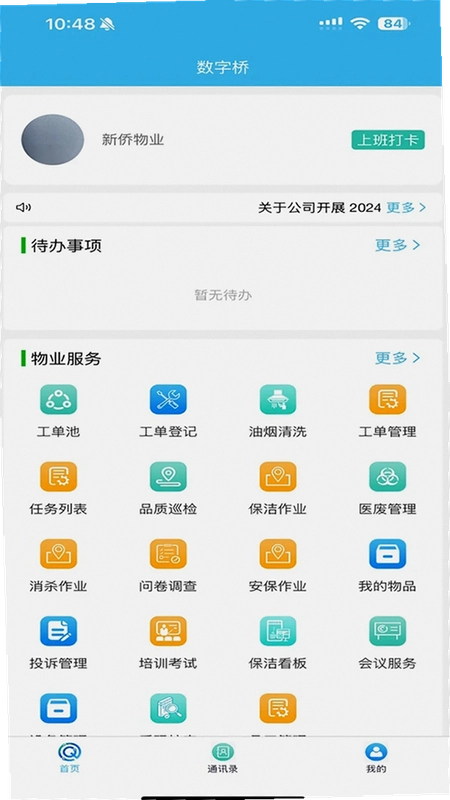Open the 问卷调查 survey

click(168, 565)
